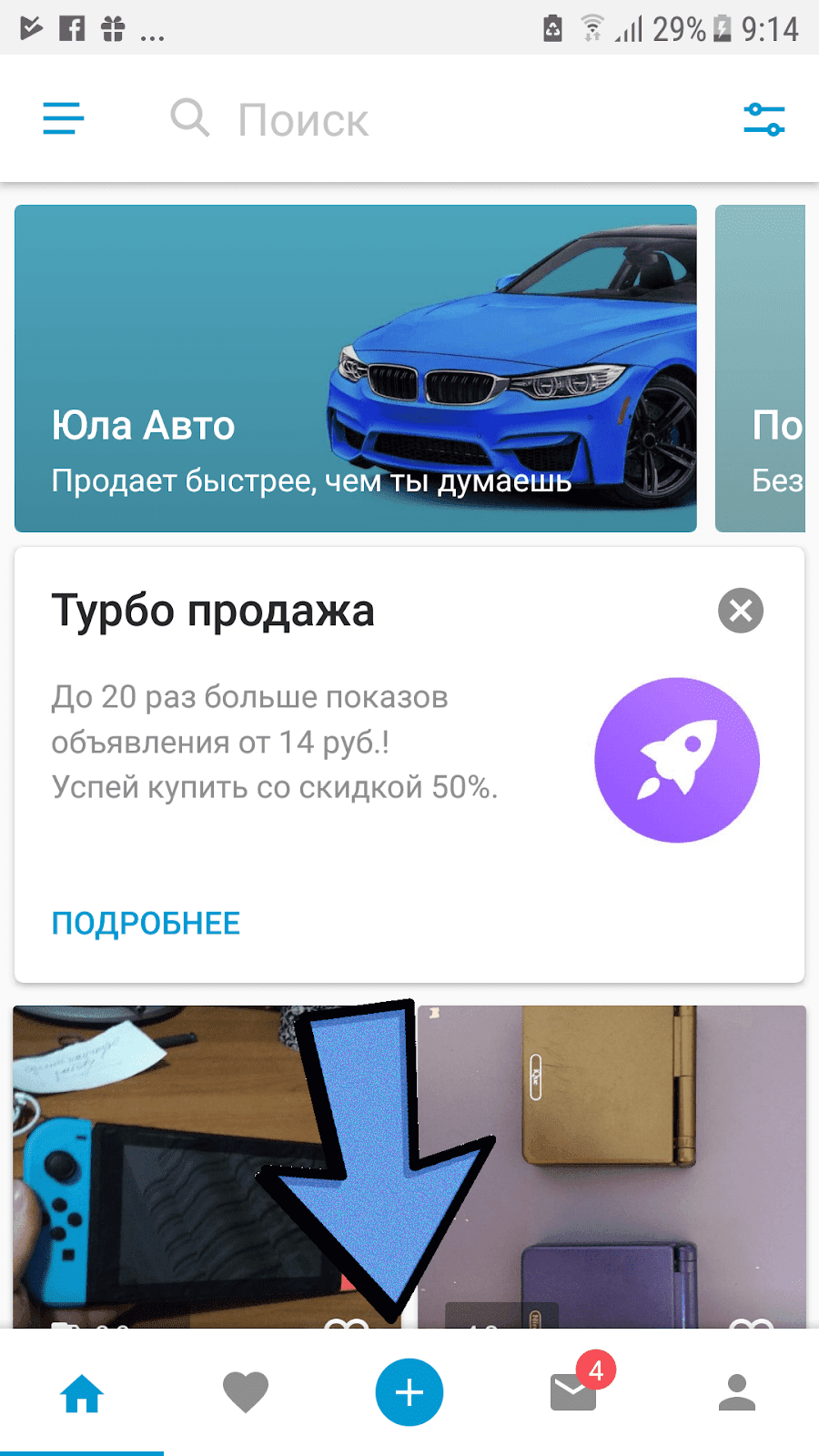Open messages with 4 unread notifications
This screenshot has height=1456, width=819.
[x=572, y=1391]
